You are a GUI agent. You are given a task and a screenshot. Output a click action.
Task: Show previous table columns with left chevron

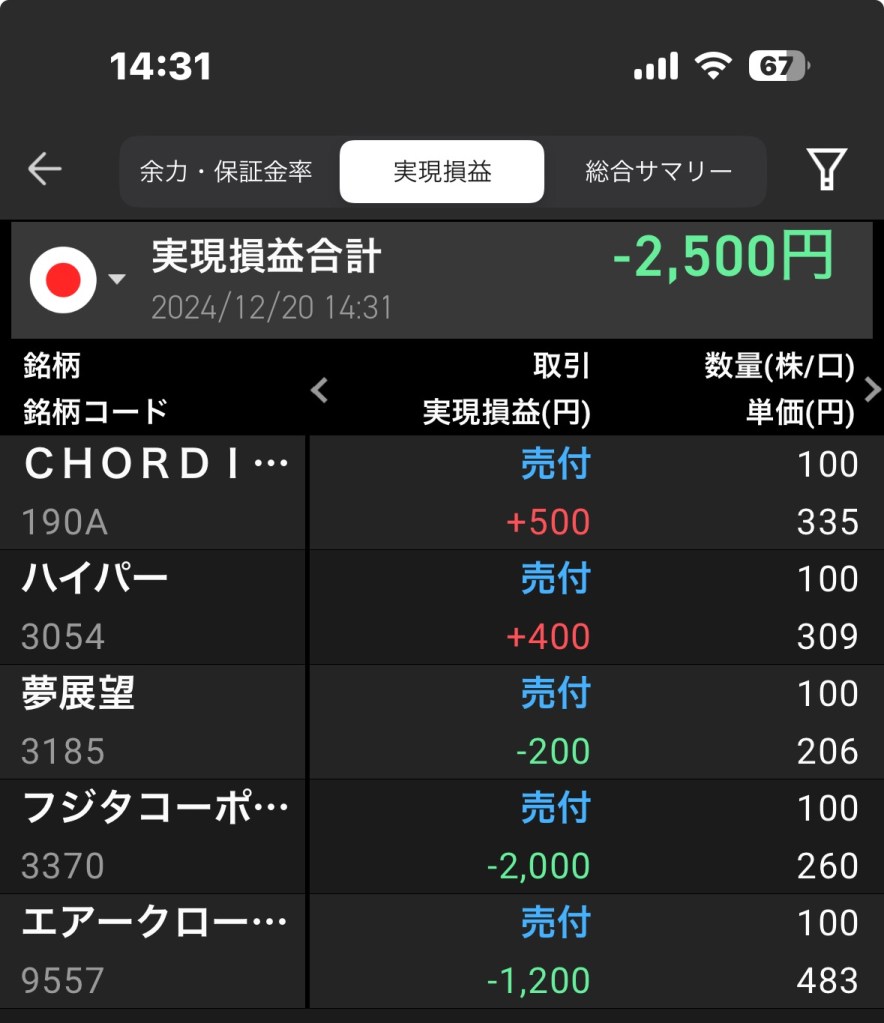tap(319, 390)
